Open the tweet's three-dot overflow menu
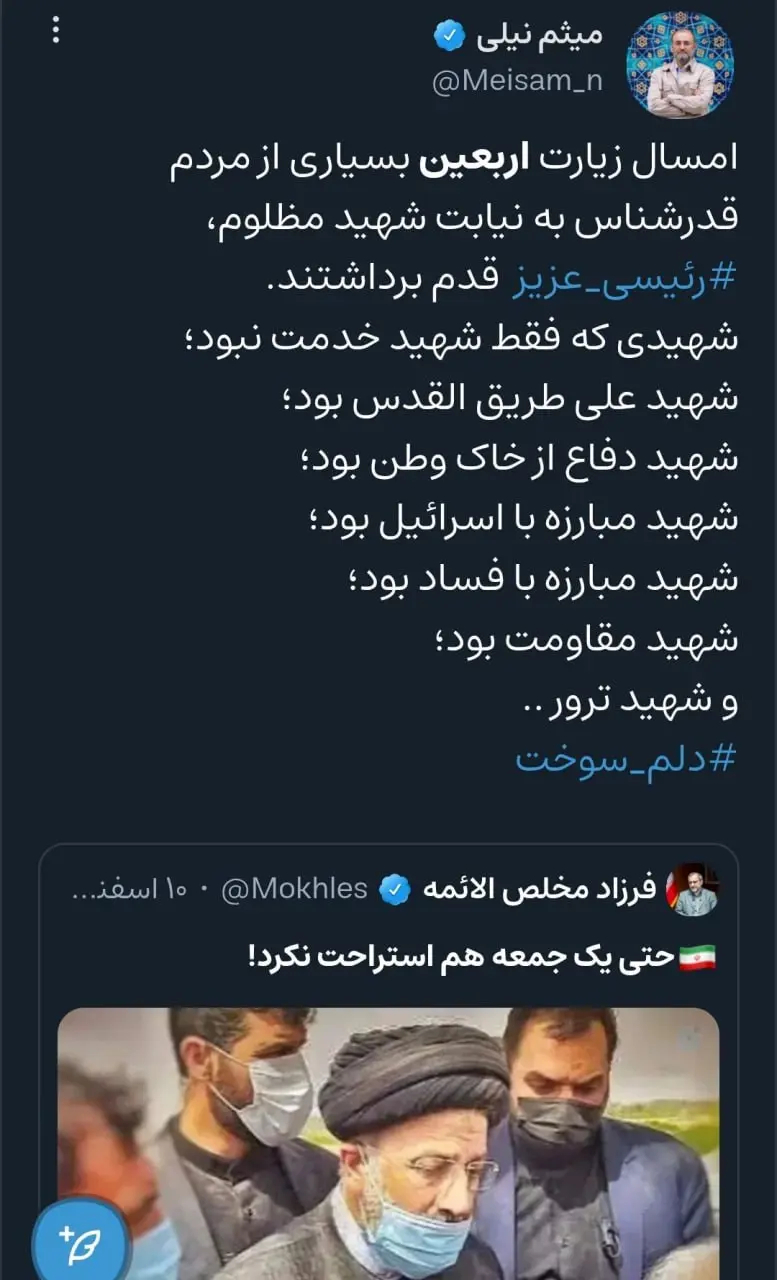 click(x=56, y=31)
